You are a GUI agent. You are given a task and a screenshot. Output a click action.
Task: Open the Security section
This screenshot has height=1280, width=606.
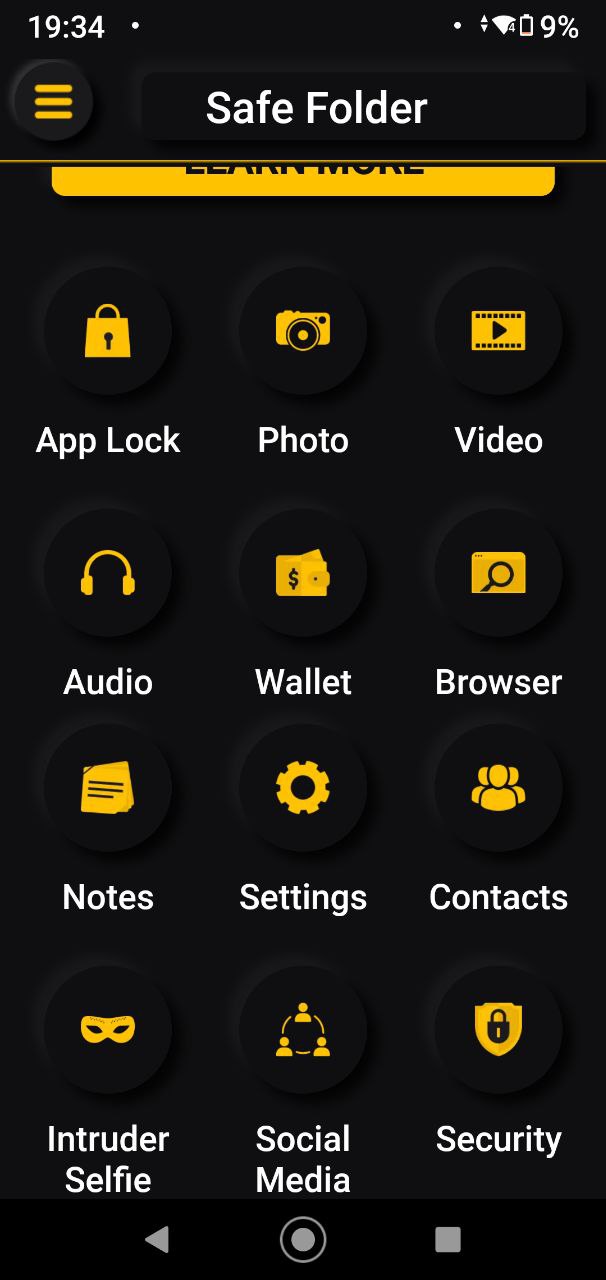tap(498, 1030)
